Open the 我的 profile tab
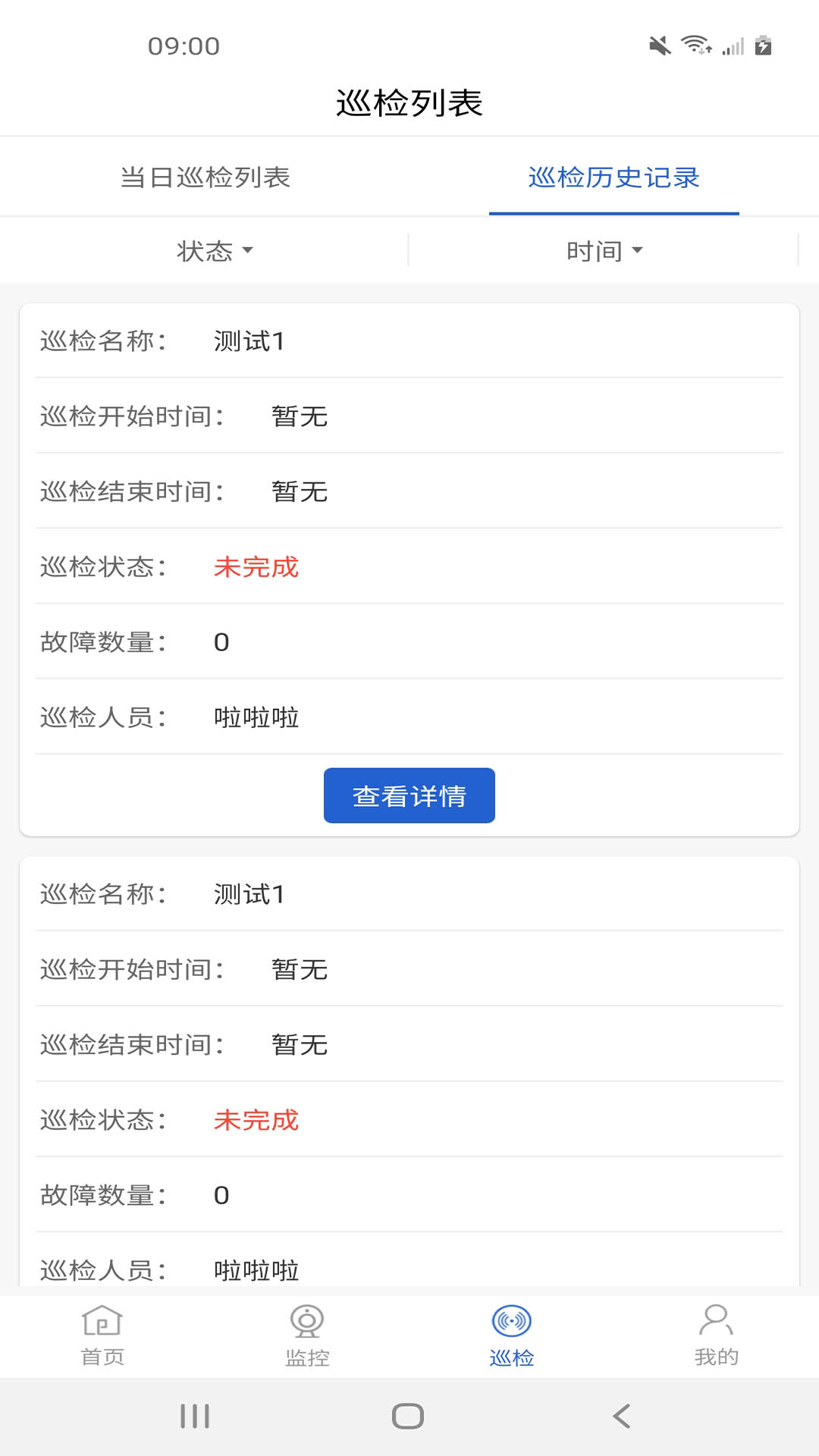The height and width of the screenshot is (1456, 819). 717,1336
